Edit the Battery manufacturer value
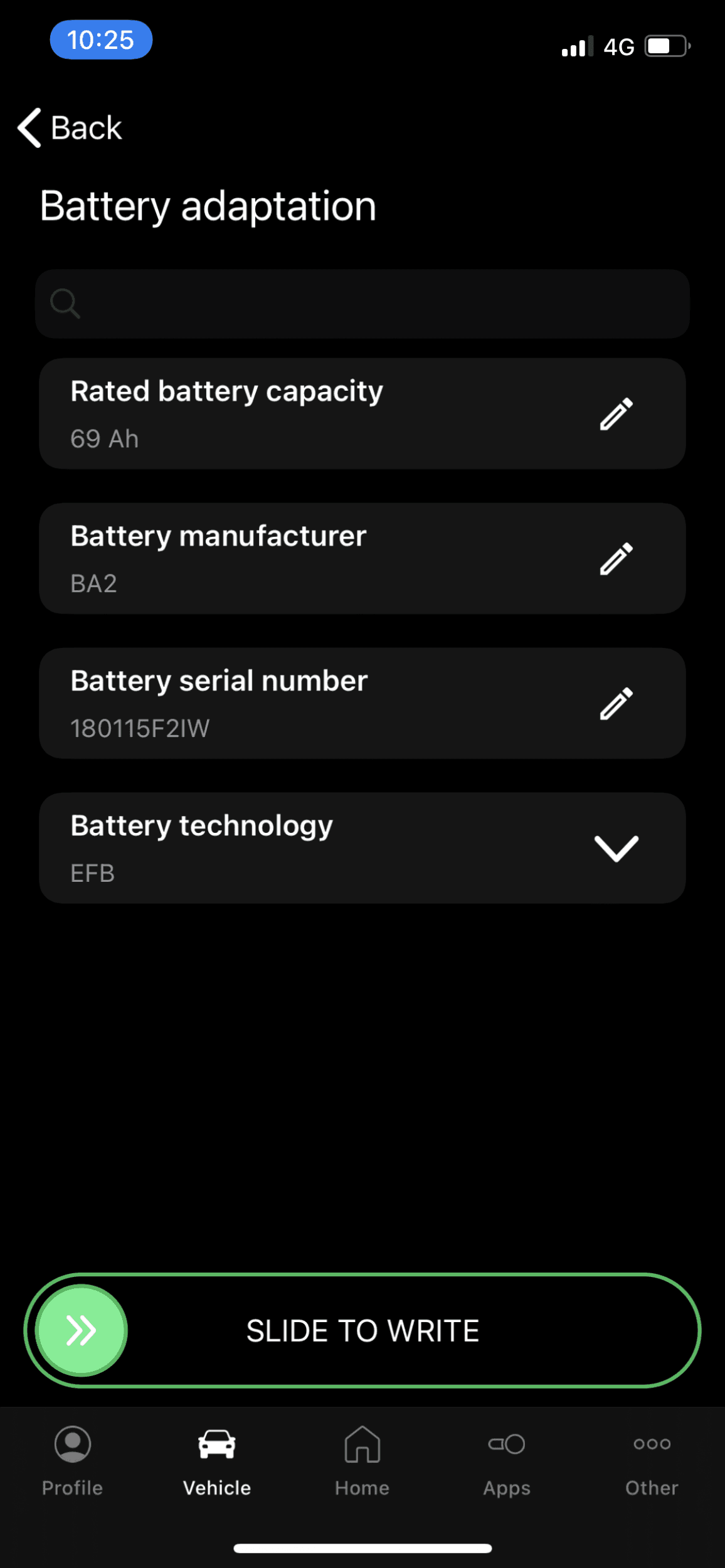Screen dimensions: 725x1568 (616, 559)
